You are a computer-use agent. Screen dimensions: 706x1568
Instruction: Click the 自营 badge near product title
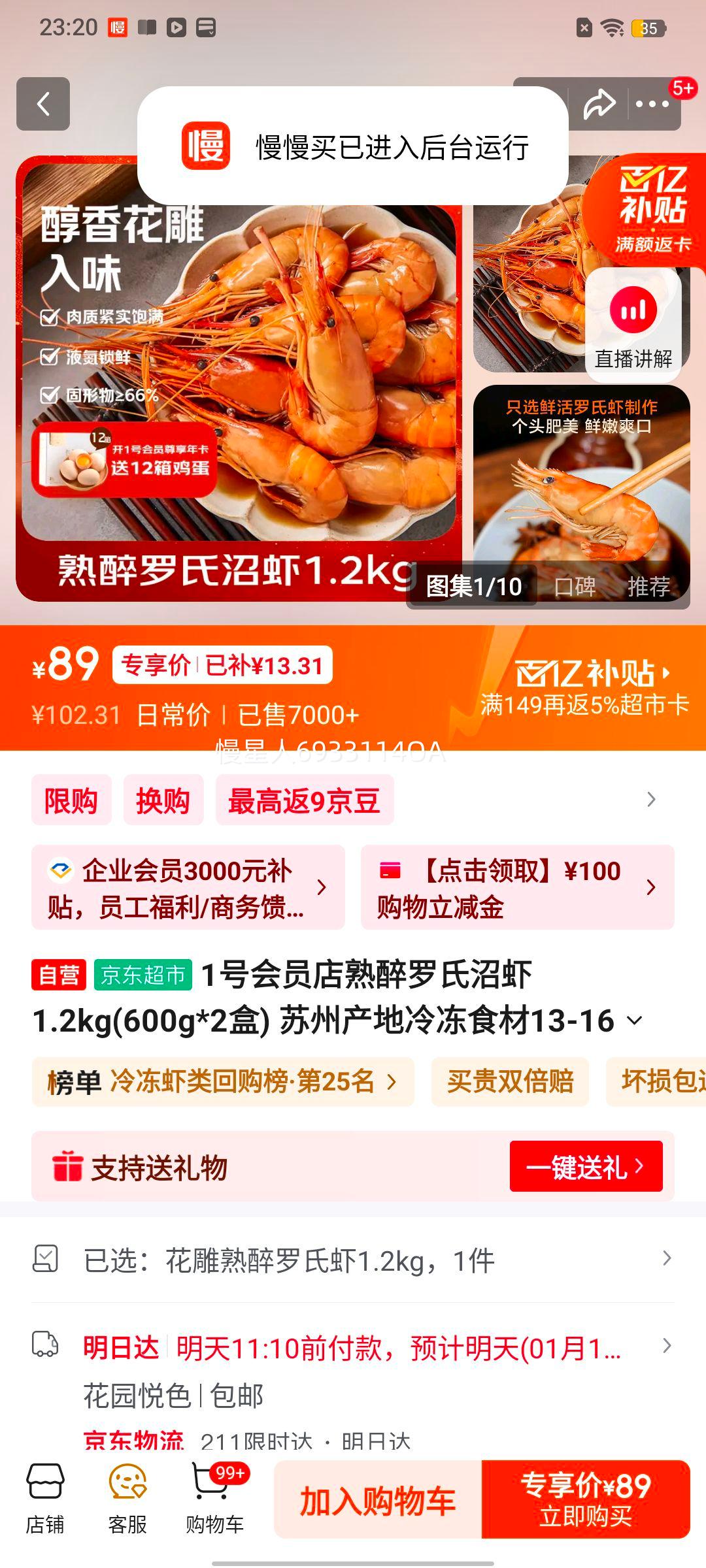pyautogui.click(x=58, y=974)
